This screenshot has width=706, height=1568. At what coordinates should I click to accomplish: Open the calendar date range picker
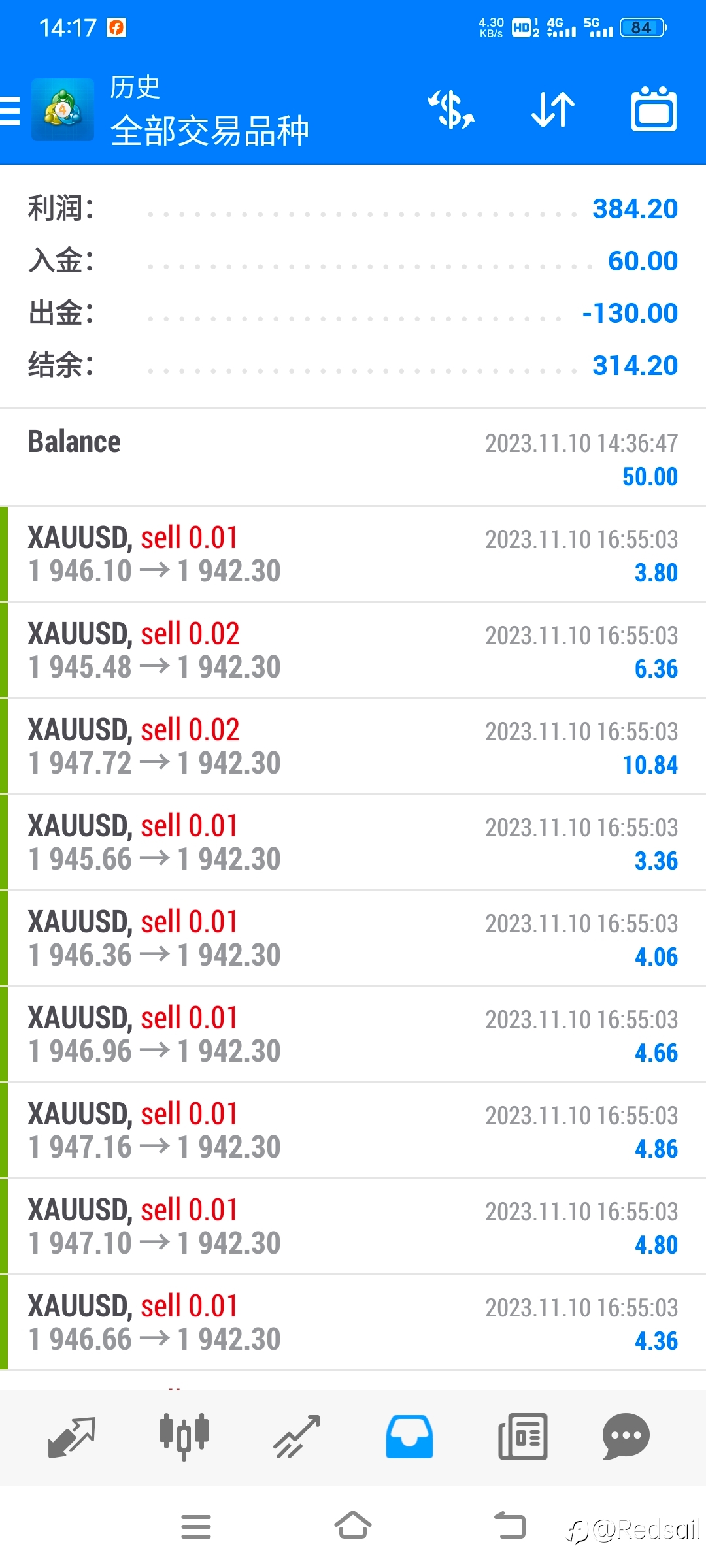pyautogui.click(x=654, y=109)
